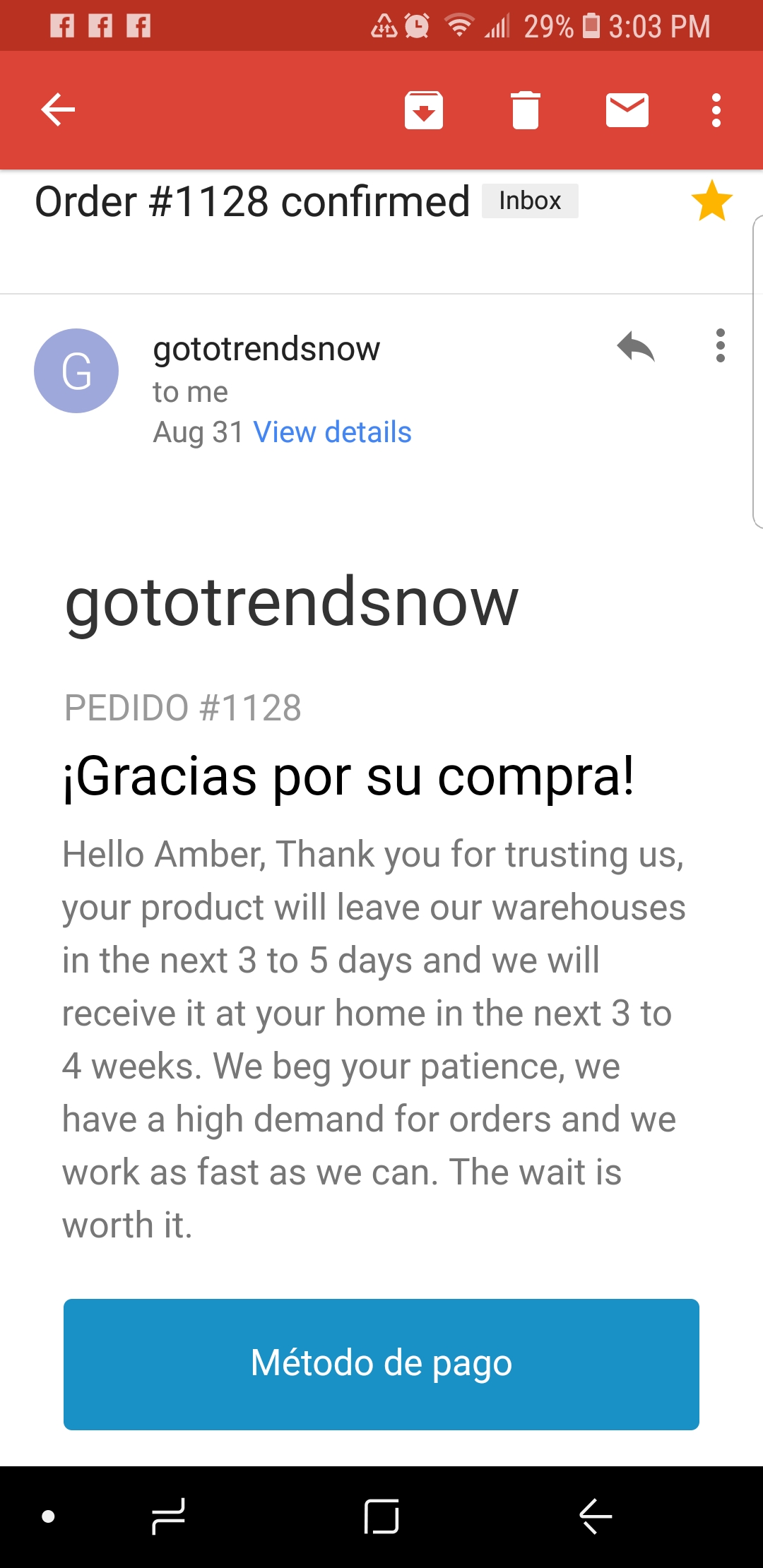The height and width of the screenshot is (1568, 763).
Task: Delete this email with the trash icon
Action: pyautogui.click(x=526, y=110)
